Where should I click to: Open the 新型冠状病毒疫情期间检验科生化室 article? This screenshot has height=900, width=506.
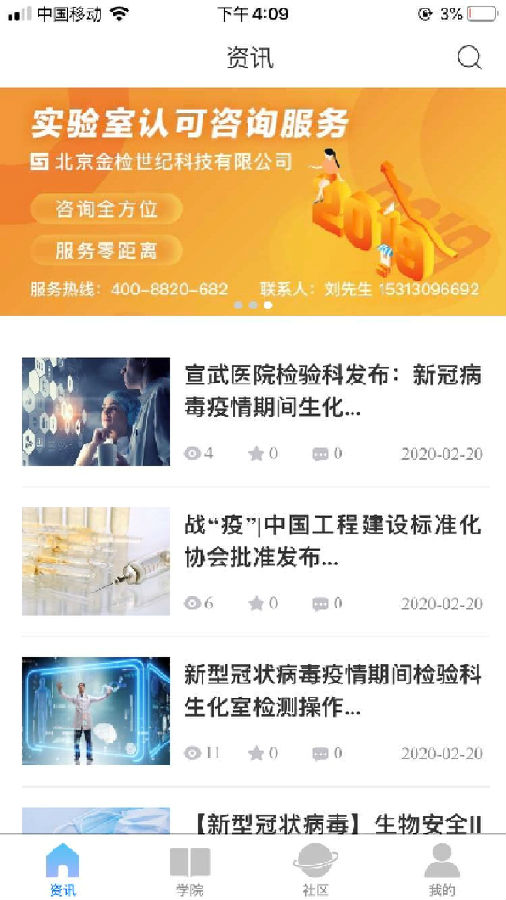pyautogui.click(x=253, y=711)
